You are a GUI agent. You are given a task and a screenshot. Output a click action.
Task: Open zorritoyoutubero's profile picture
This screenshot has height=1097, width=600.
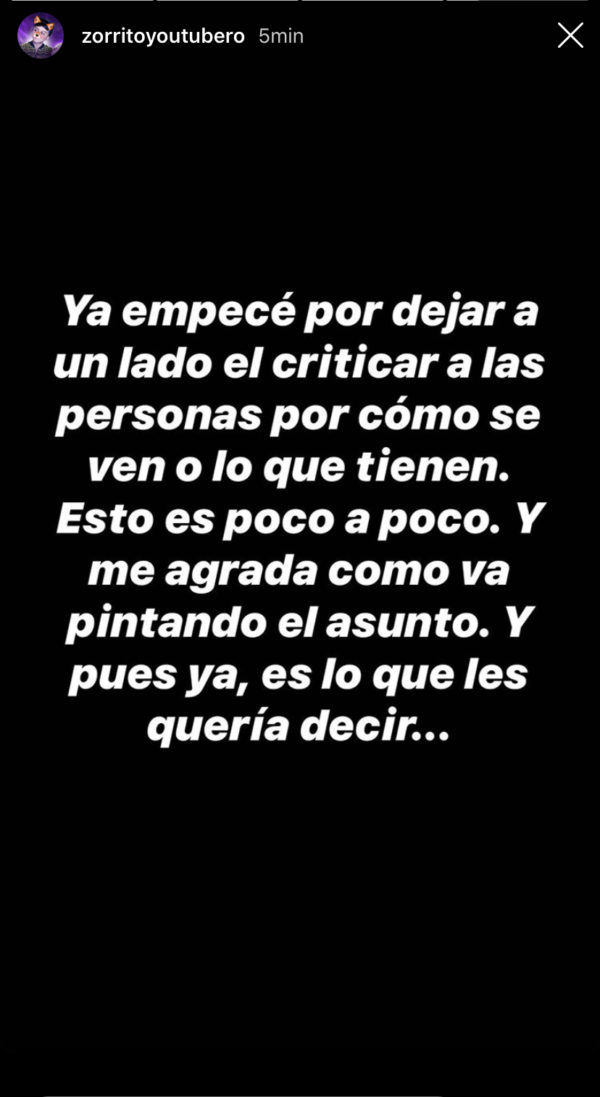41,36
